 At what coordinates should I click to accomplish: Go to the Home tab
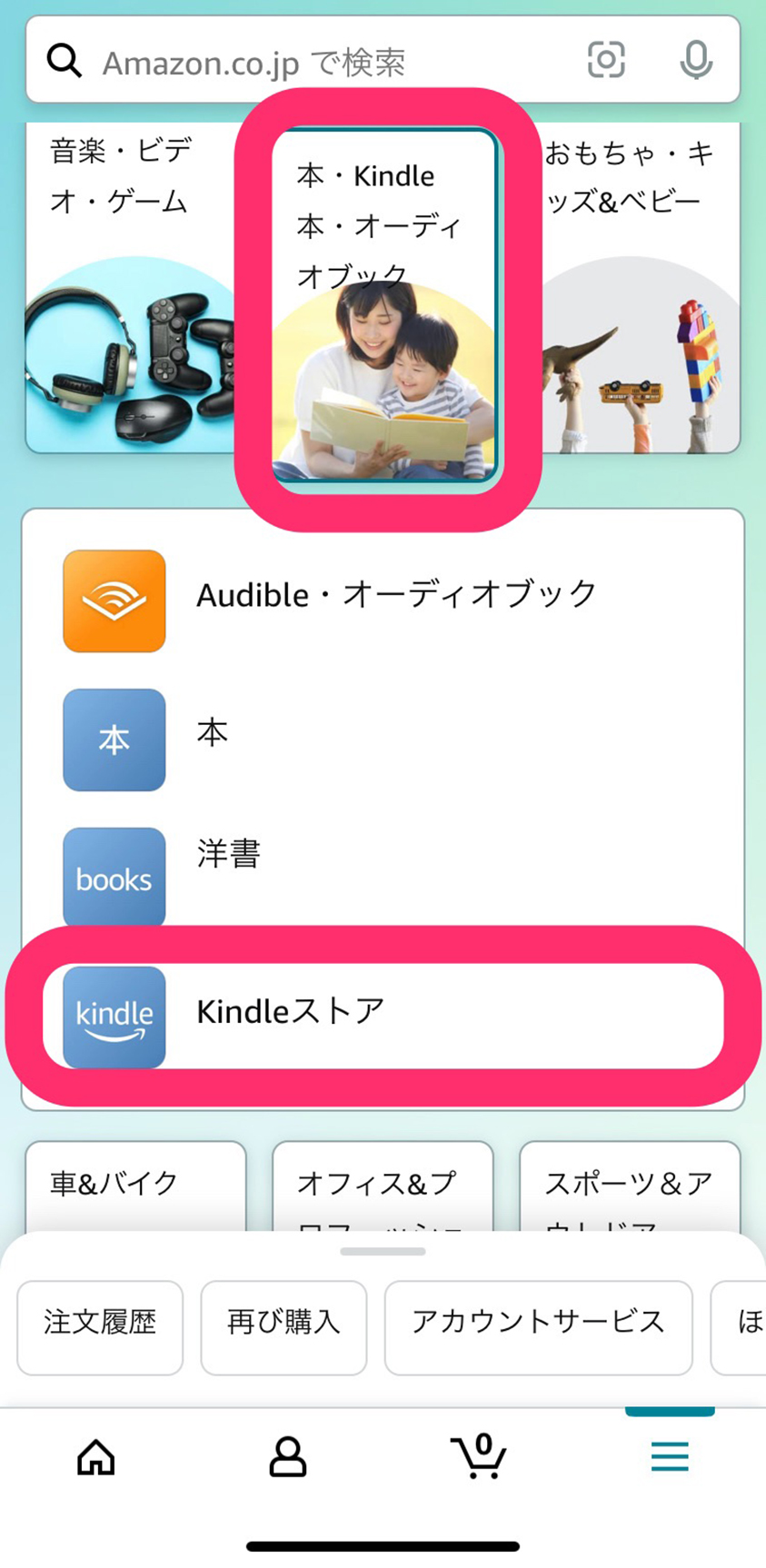click(96, 1456)
